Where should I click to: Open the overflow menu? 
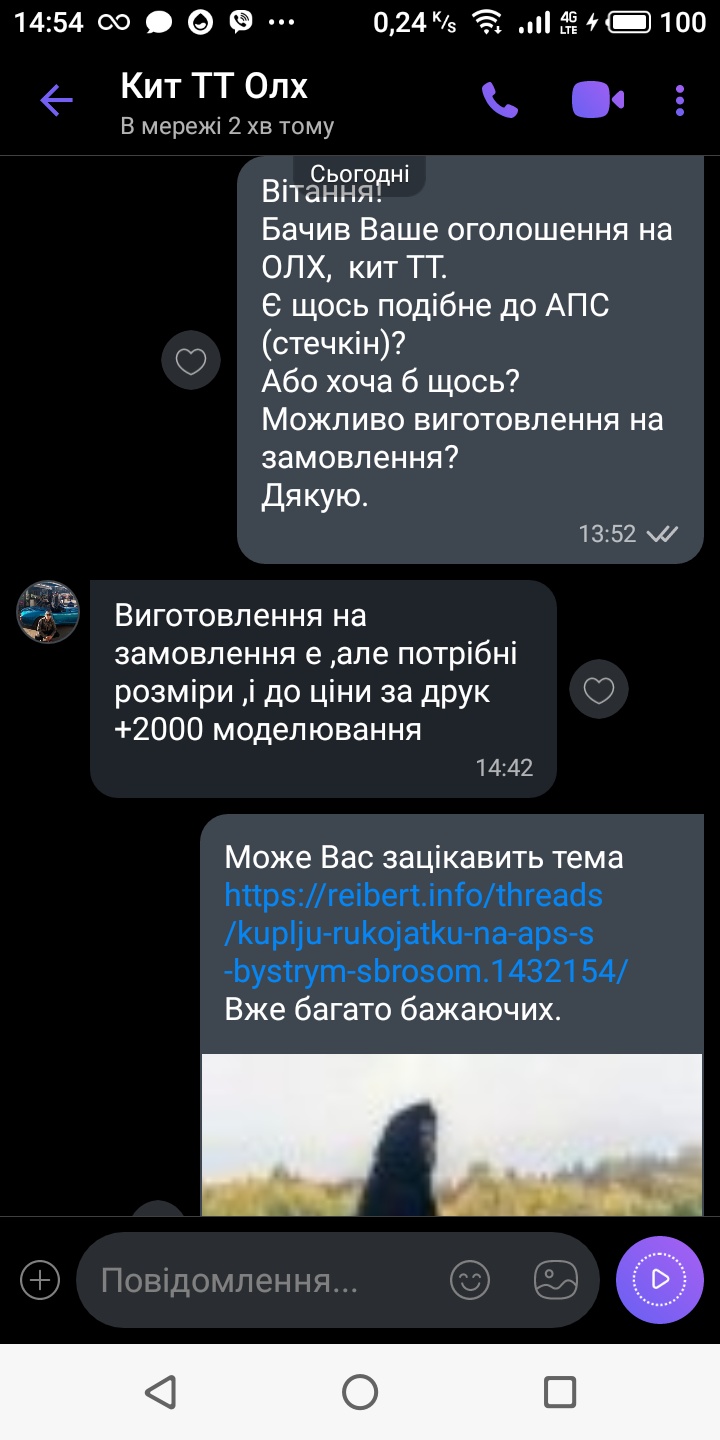(x=680, y=100)
